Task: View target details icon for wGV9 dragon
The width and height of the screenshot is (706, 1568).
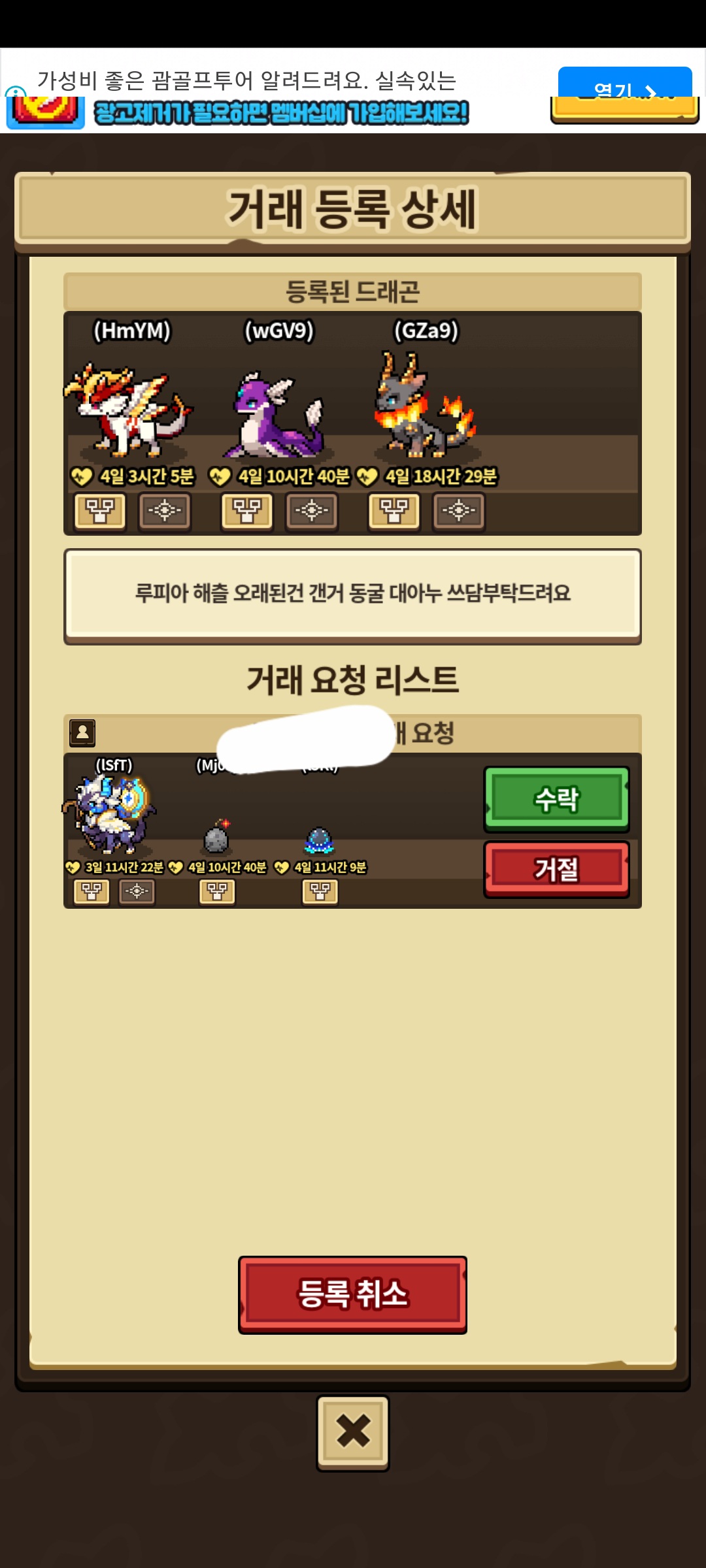Action: tap(312, 511)
